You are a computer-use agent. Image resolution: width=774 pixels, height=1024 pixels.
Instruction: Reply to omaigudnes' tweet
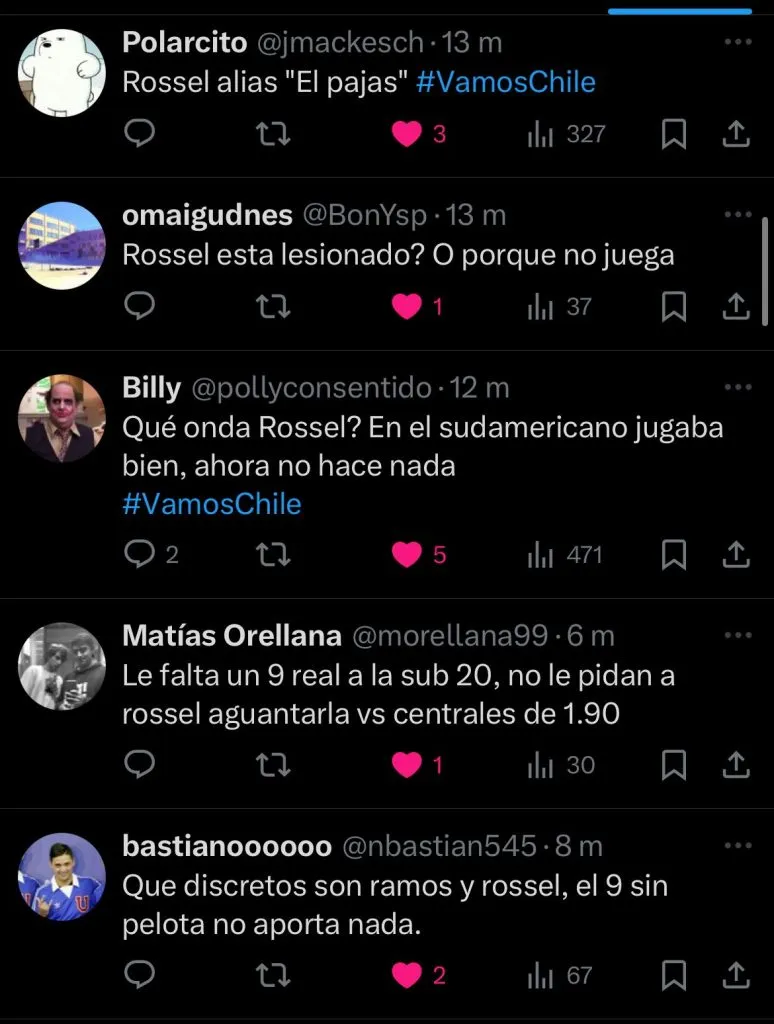click(x=140, y=307)
